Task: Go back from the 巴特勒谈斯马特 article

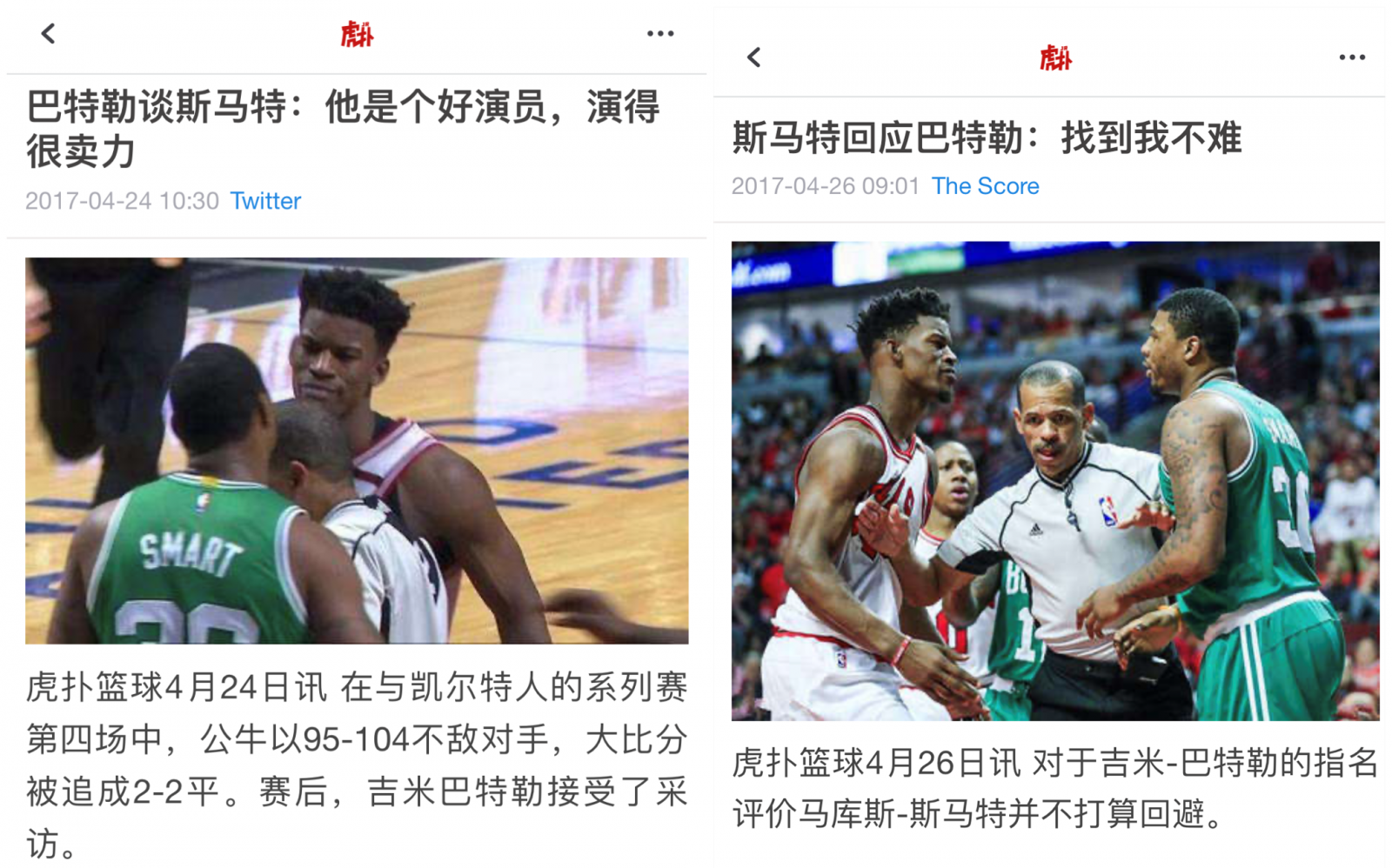Action: click(49, 34)
